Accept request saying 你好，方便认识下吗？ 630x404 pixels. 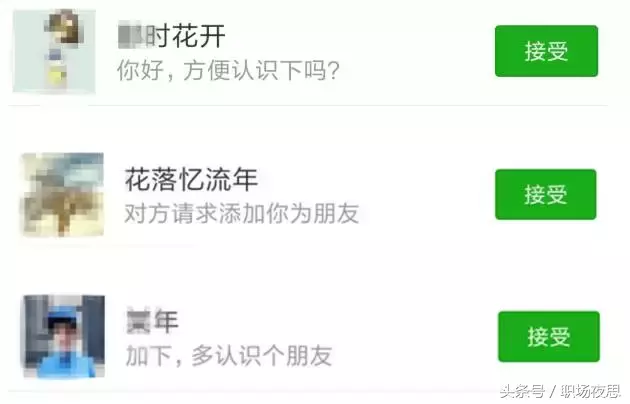coord(545,51)
